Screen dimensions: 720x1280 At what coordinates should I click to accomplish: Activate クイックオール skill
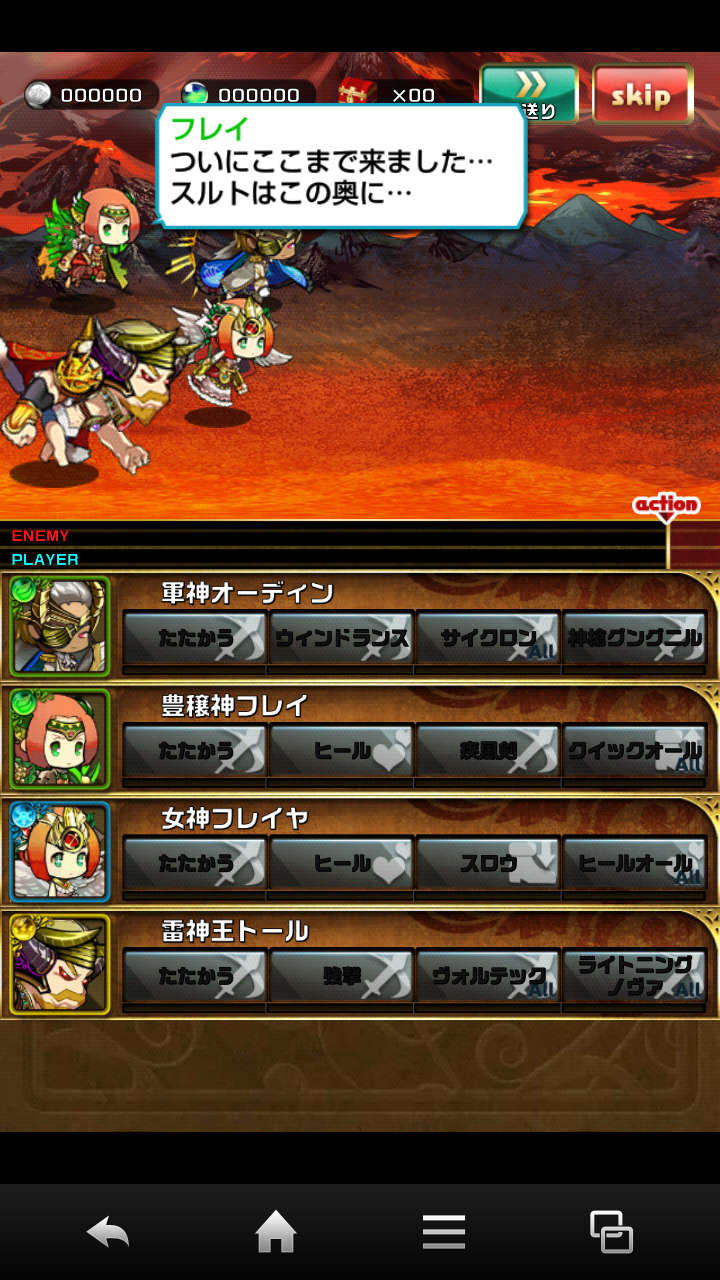(634, 751)
